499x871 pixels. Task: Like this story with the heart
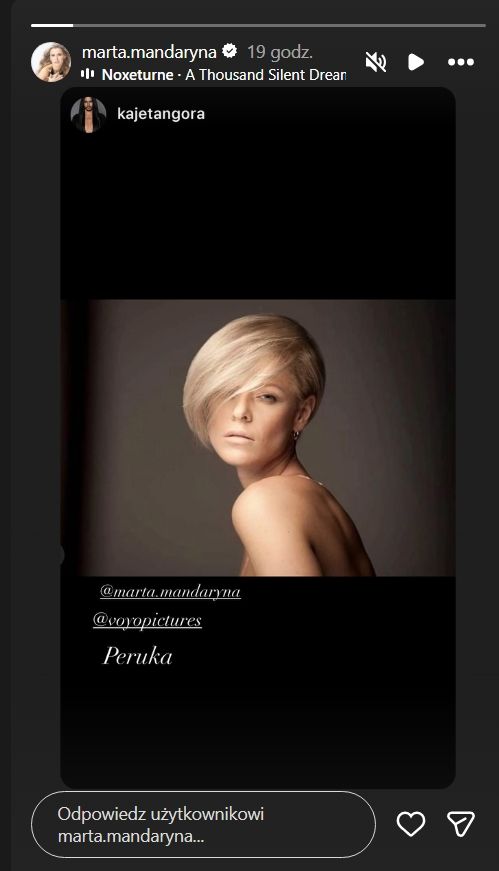coord(411,824)
